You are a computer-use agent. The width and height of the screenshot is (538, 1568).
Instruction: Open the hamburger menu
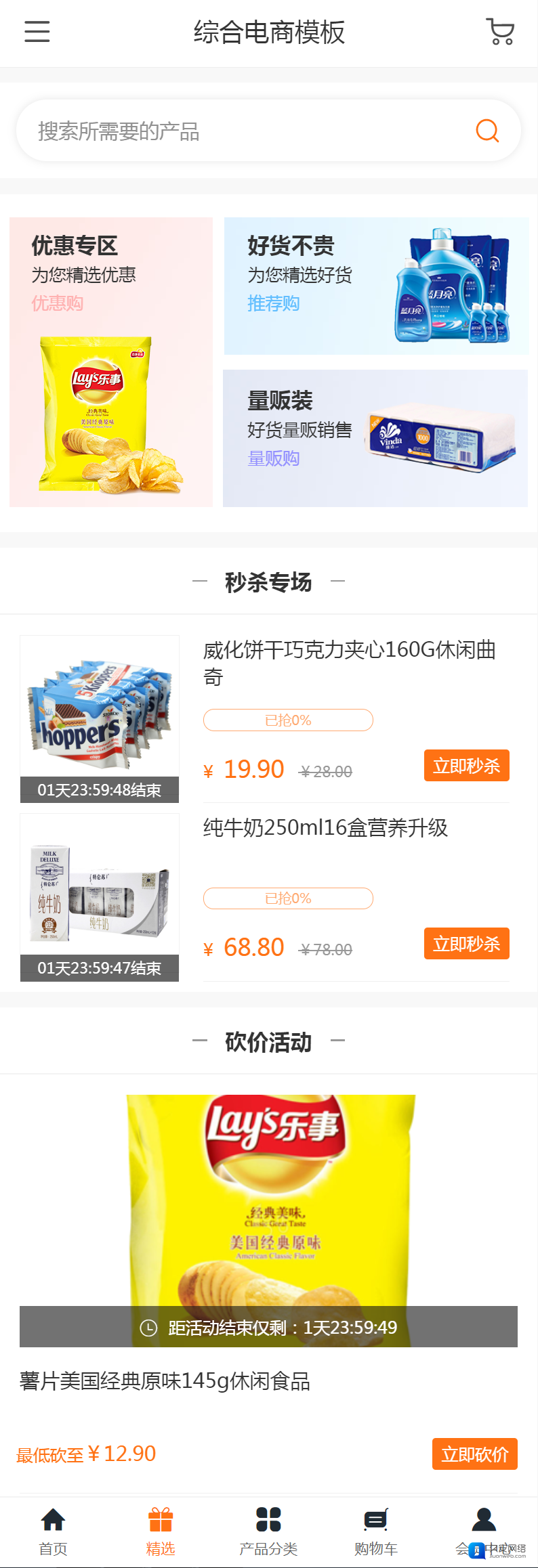(37, 32)
